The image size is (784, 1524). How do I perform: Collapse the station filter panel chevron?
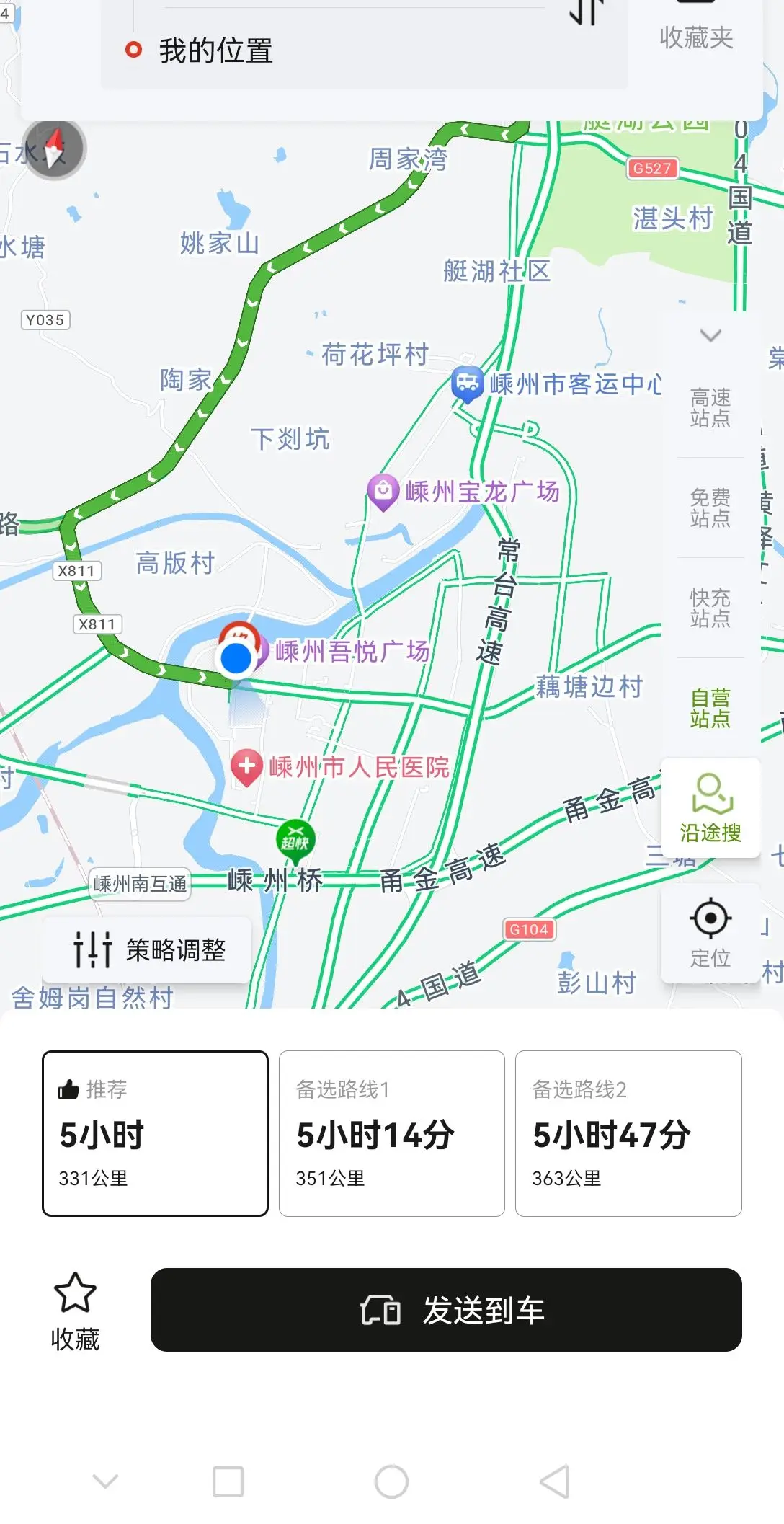point(710,335)
